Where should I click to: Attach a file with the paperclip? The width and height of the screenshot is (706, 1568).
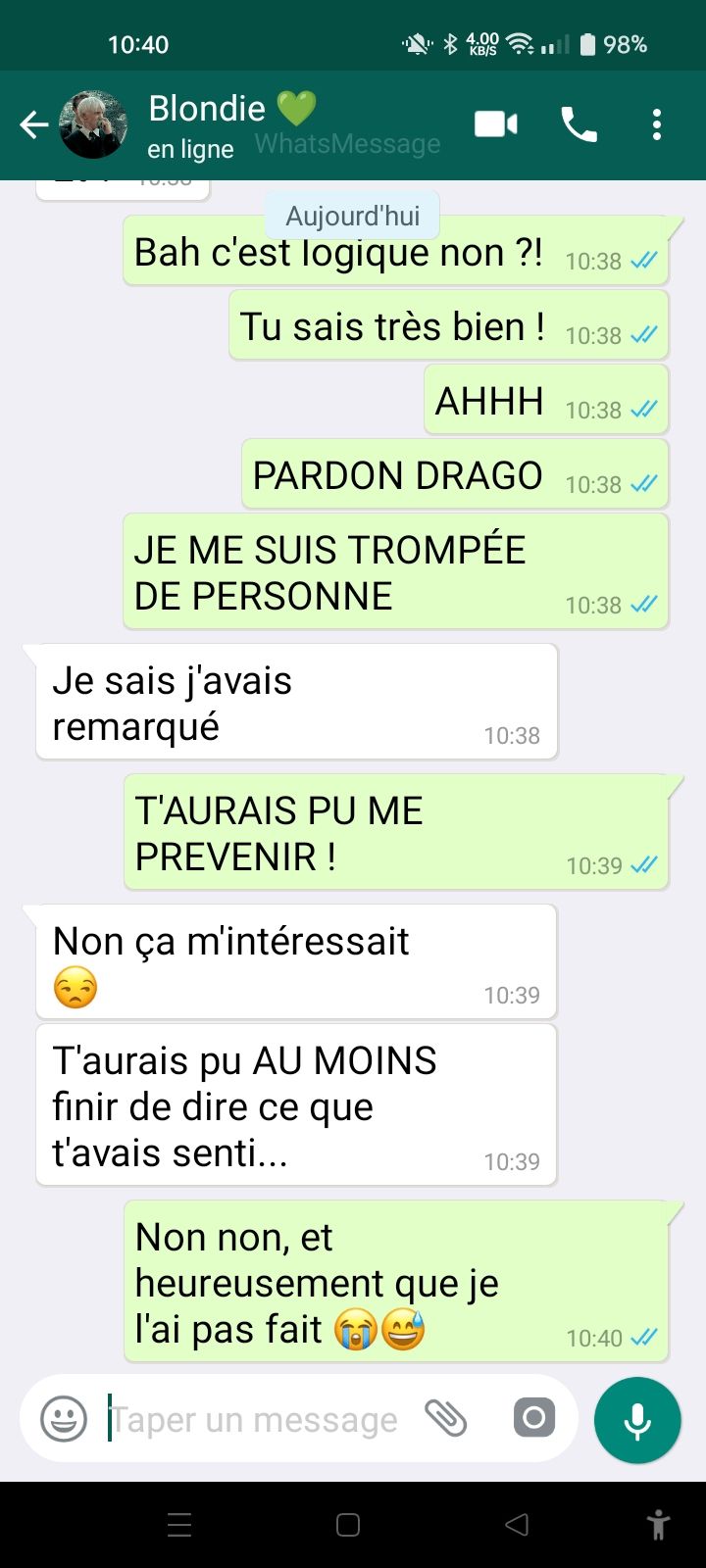pyautogui.click(x=446, y=1418)
